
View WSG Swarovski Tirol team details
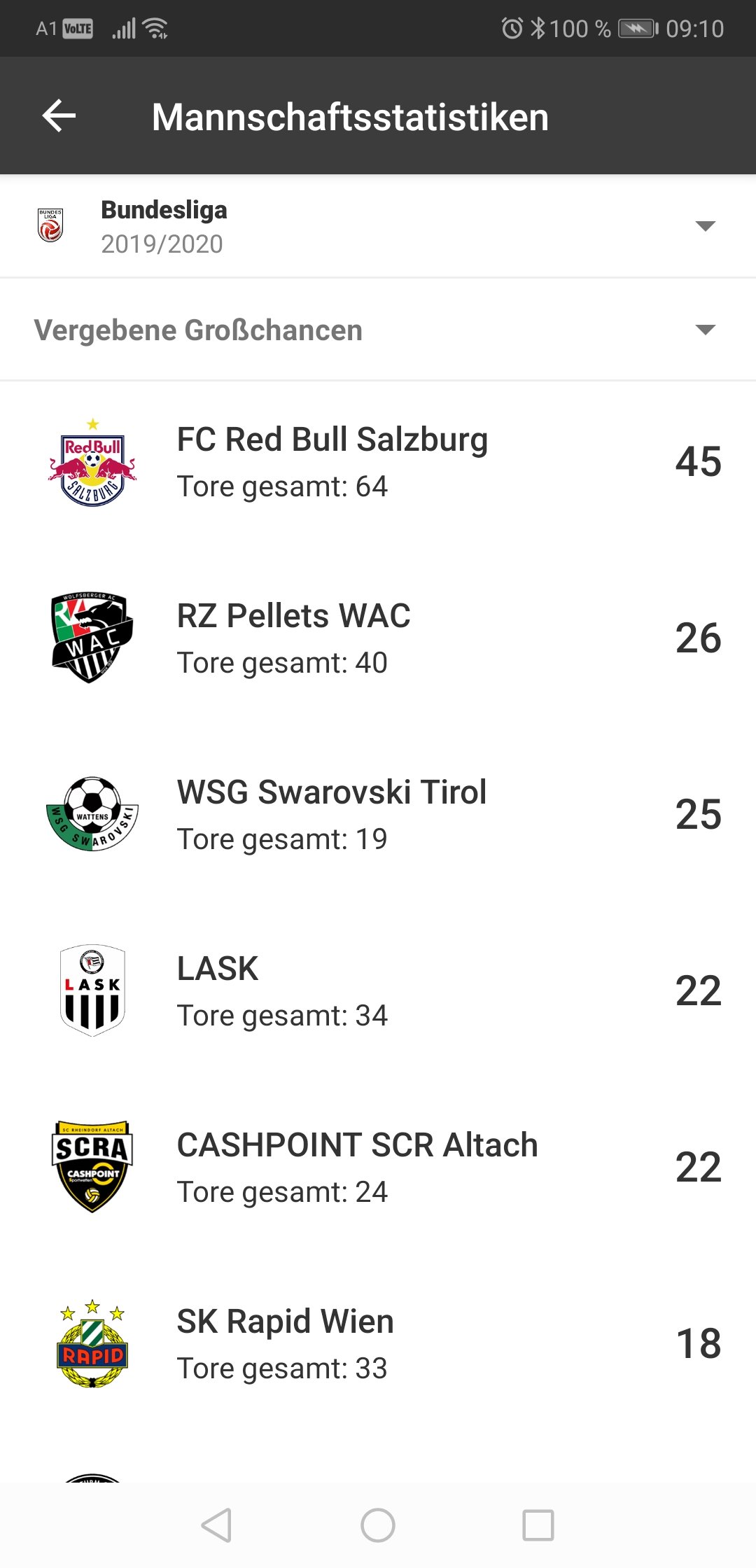(x=378, y=815)
